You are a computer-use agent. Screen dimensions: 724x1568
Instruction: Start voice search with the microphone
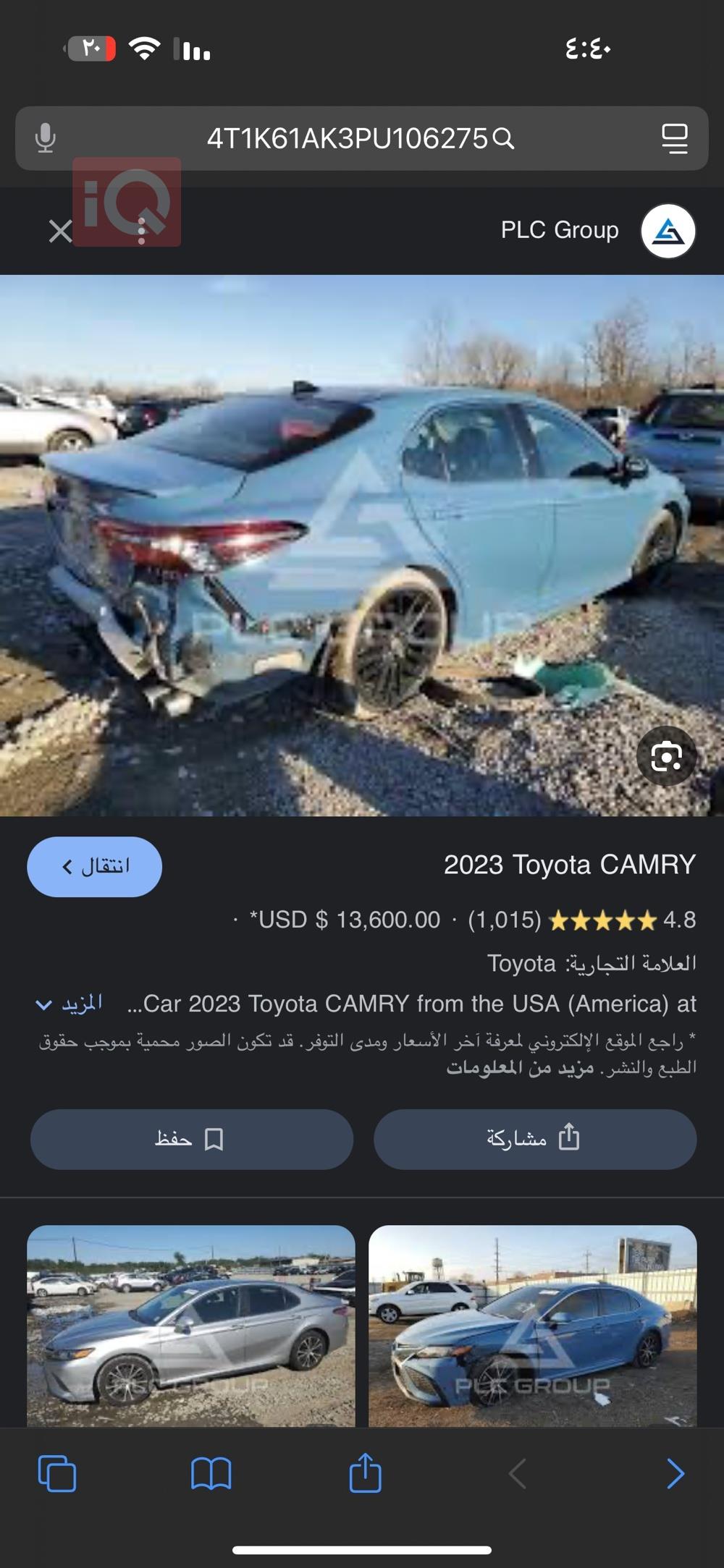point(46,138)
